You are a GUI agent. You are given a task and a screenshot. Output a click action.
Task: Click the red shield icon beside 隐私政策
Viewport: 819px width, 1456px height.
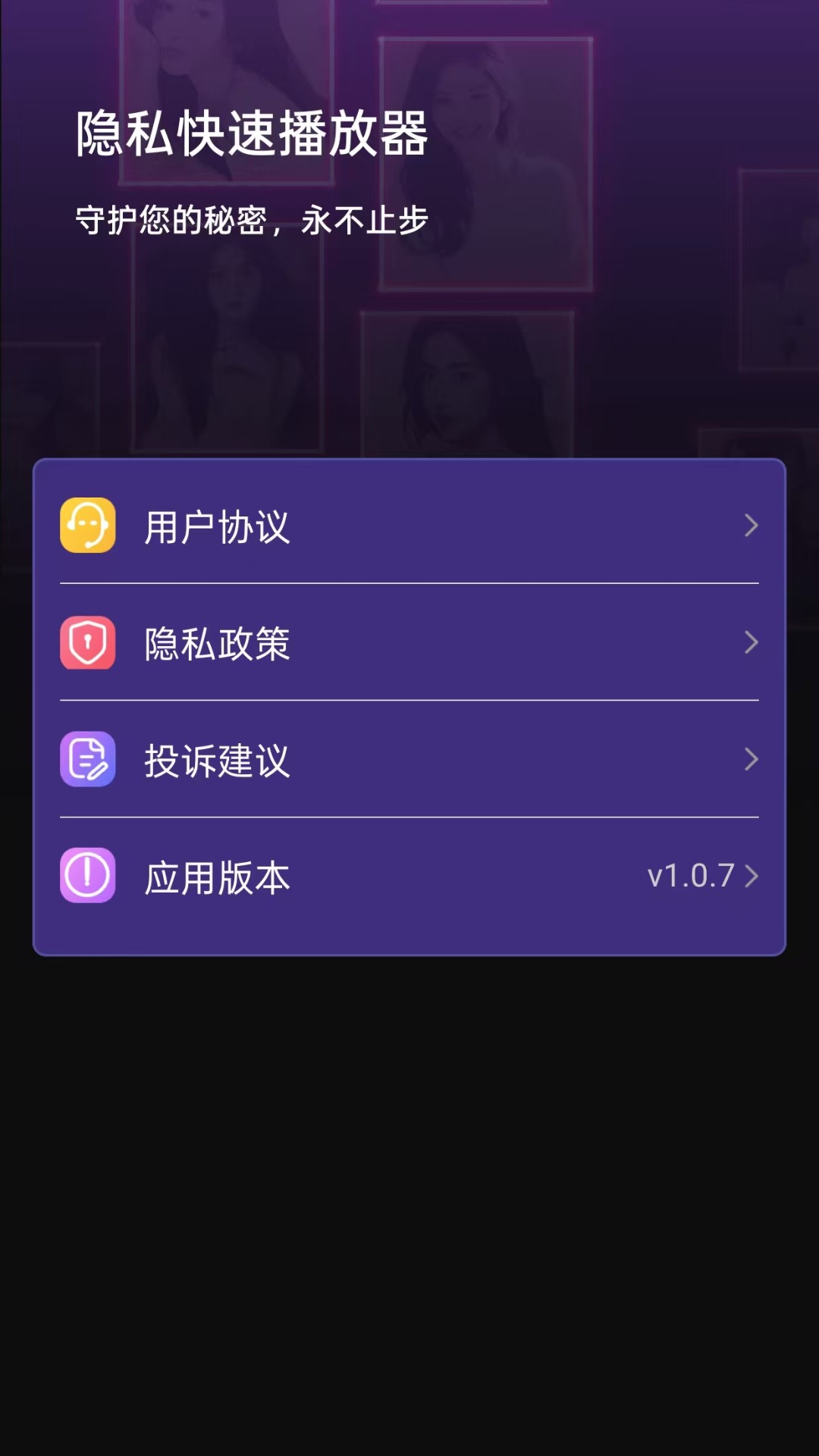pos(86,643)
